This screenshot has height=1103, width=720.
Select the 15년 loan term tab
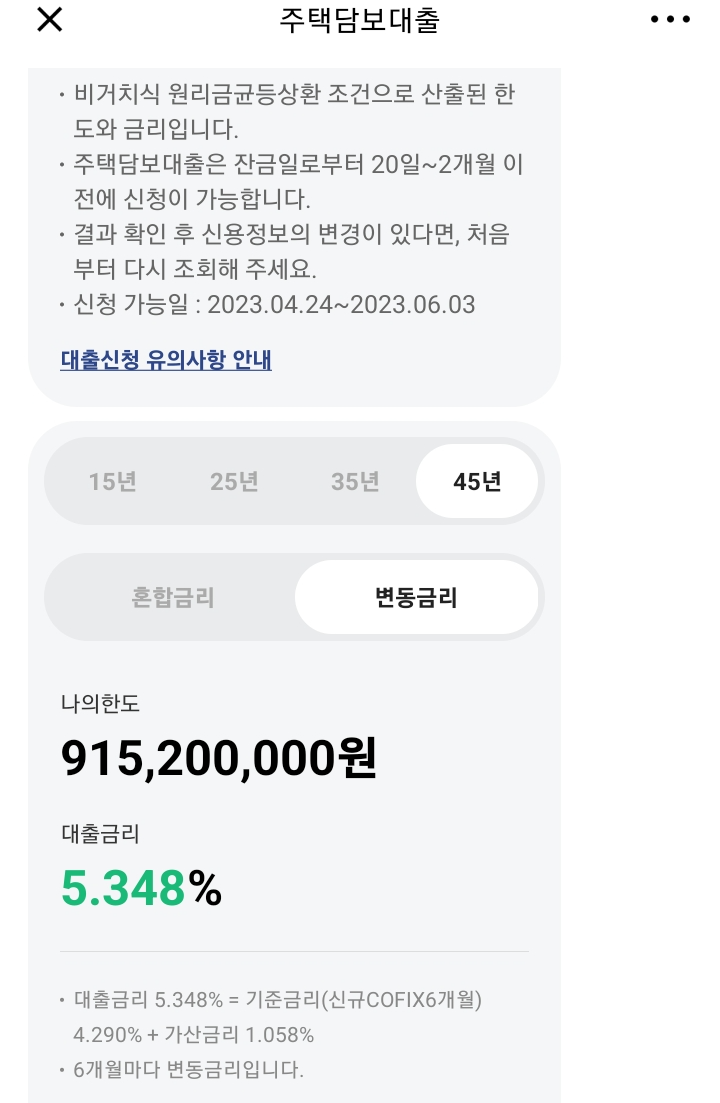(x=113, y=481)
